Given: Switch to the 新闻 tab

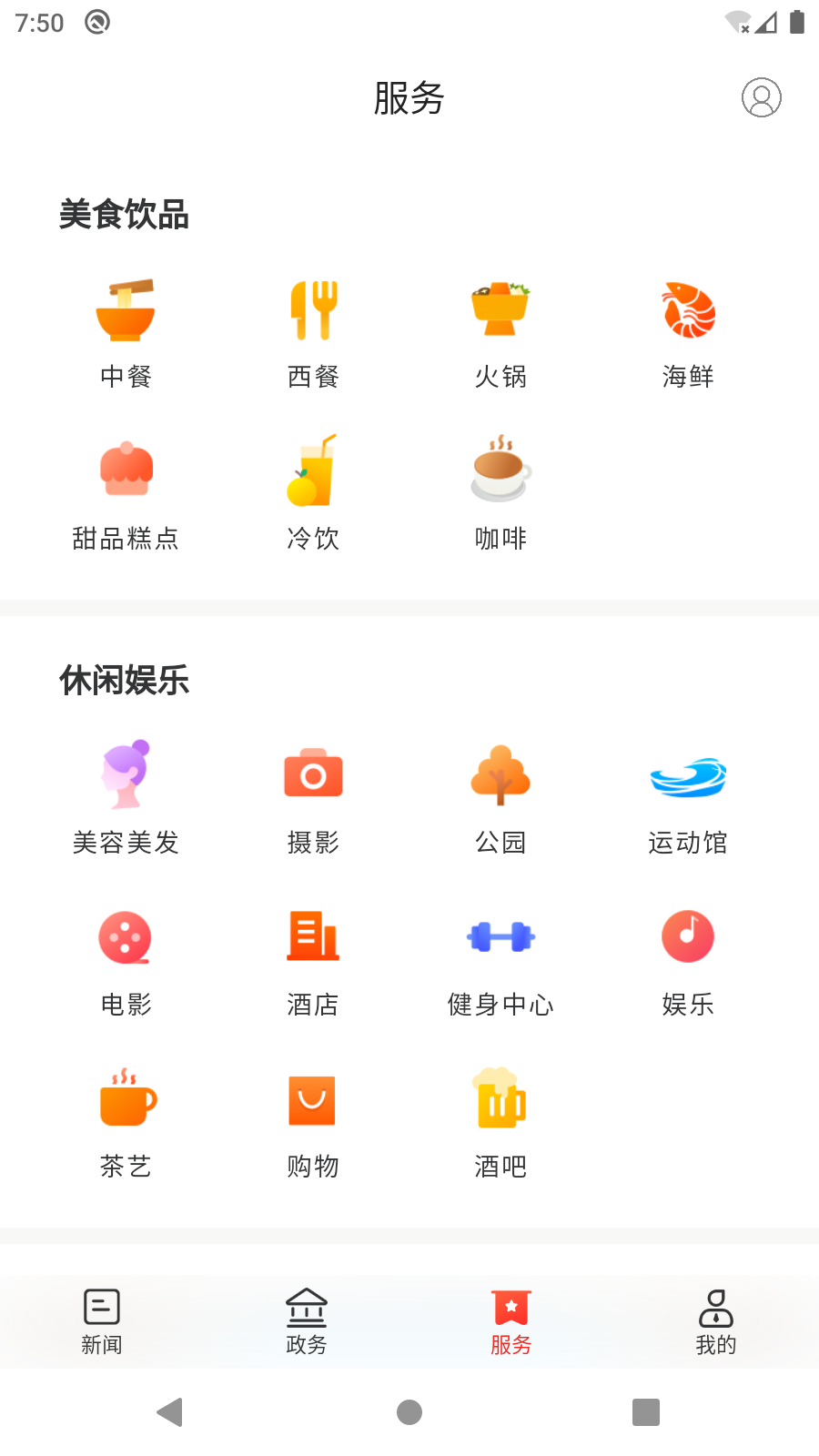Looking at the screenshot, I should click(x=102, y=1321).
